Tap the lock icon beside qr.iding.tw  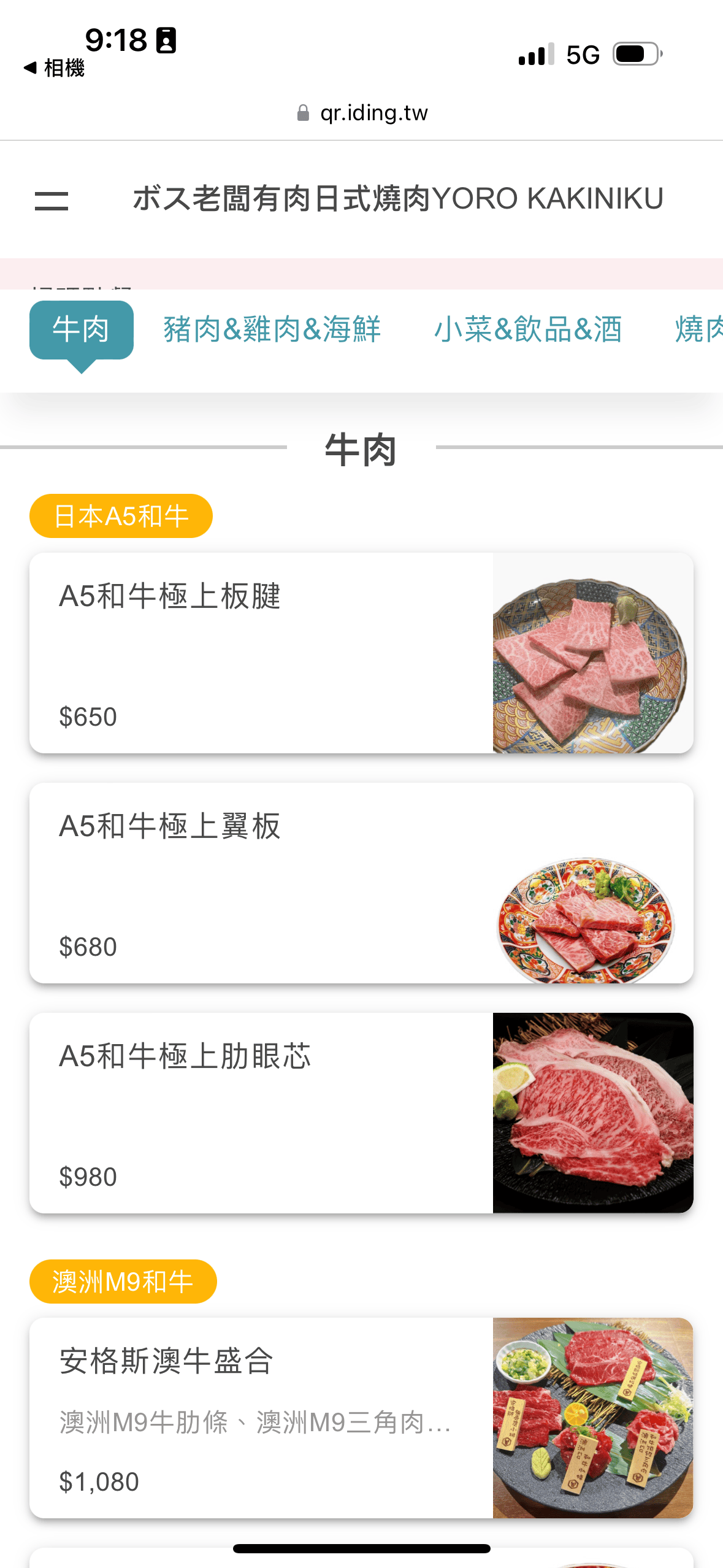pos(302,112)
